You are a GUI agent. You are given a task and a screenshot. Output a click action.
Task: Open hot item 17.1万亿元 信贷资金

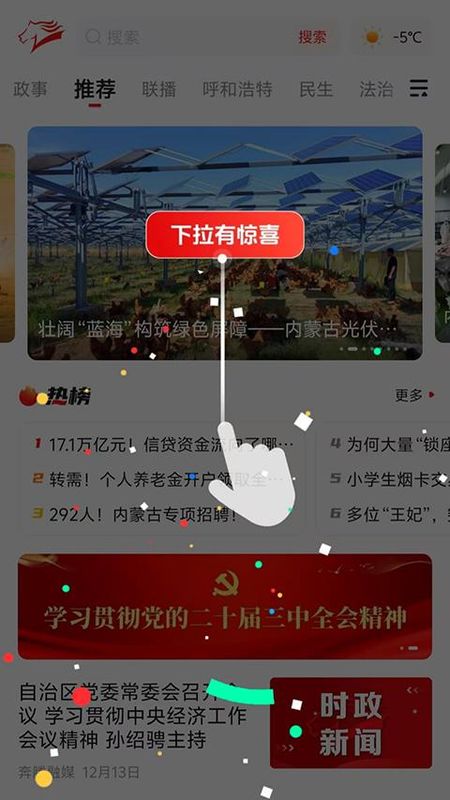[x=164, y=444]
